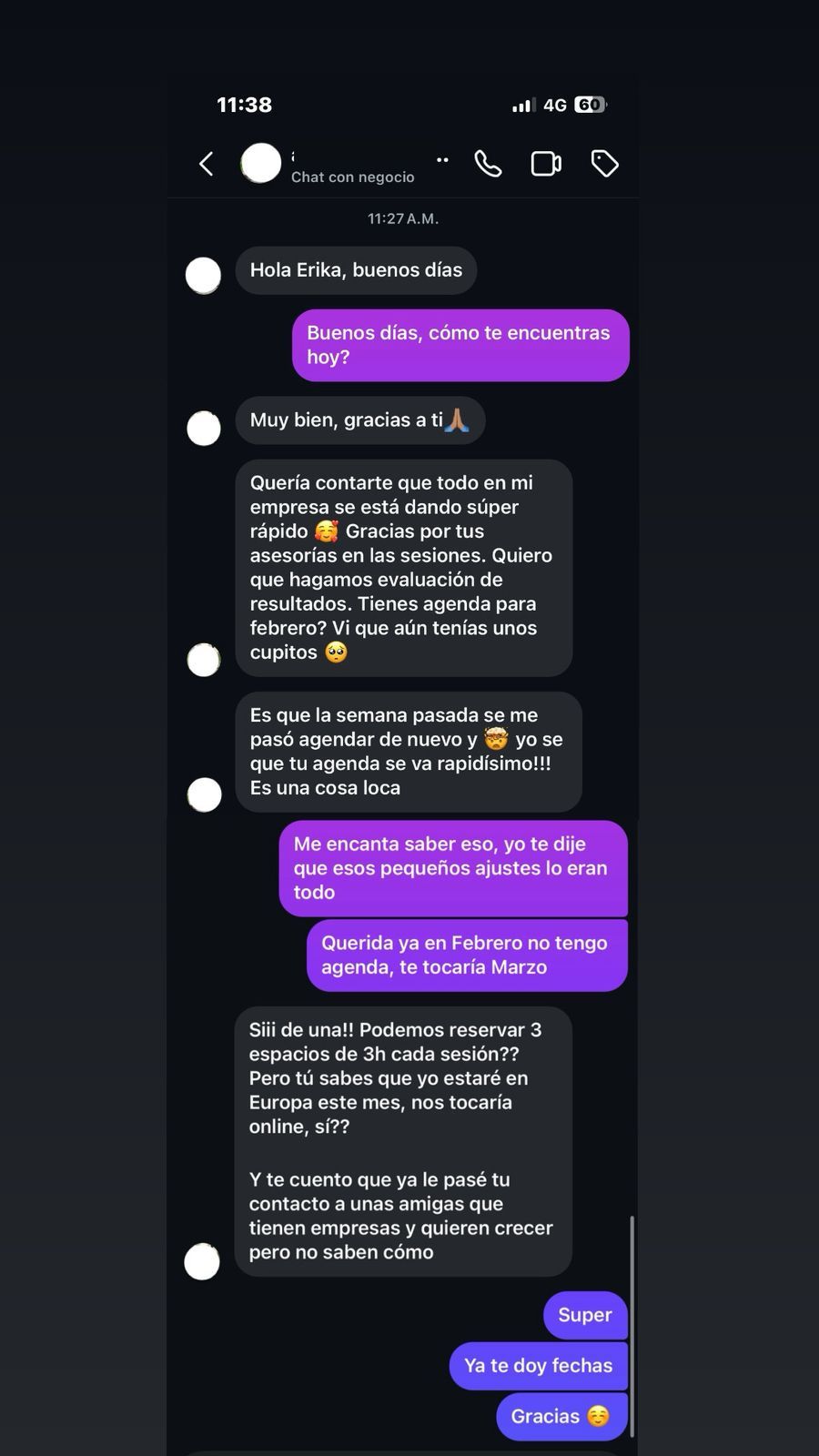The height and width of the screenshot is (1456, 819).
Task: Start an audio call with this contact
Action: pos(488,164)
